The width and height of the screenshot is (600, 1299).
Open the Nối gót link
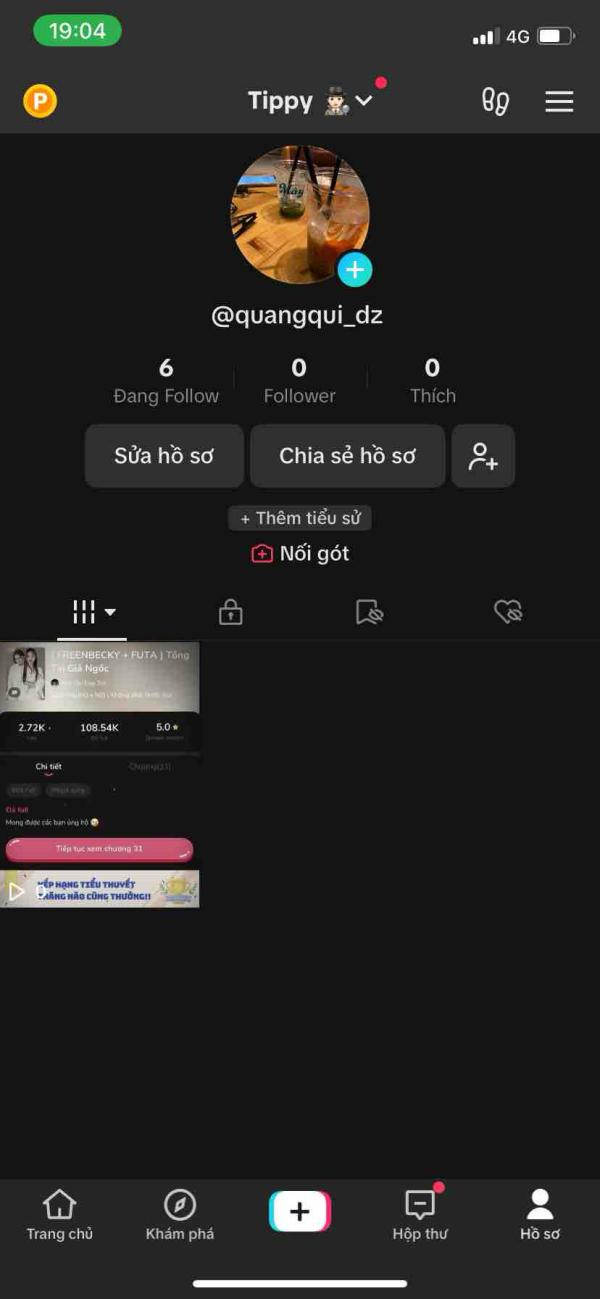point(300,553)
